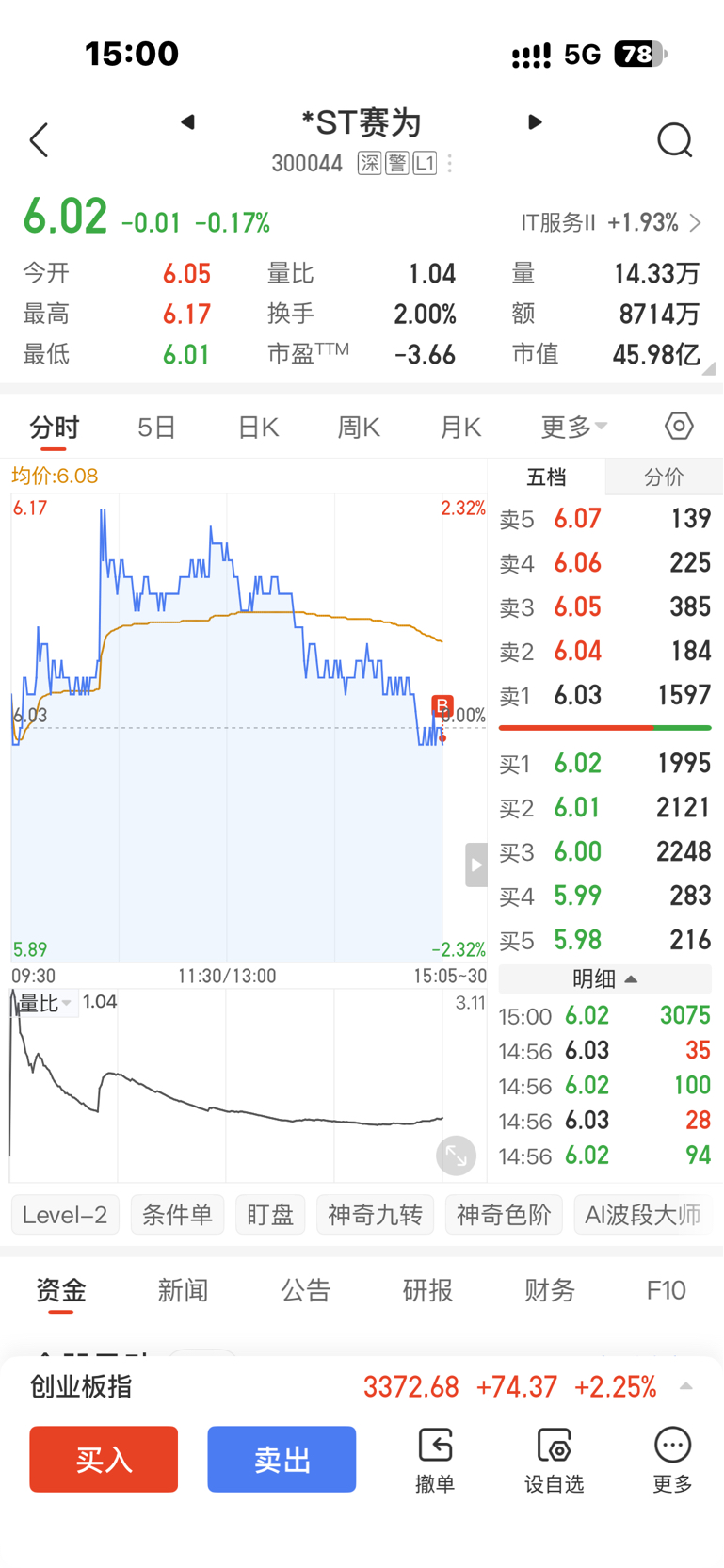Viewport: 724px width, 1568px height.
Task: Switch to the previous stock arrow
Action: pos(187,121)
